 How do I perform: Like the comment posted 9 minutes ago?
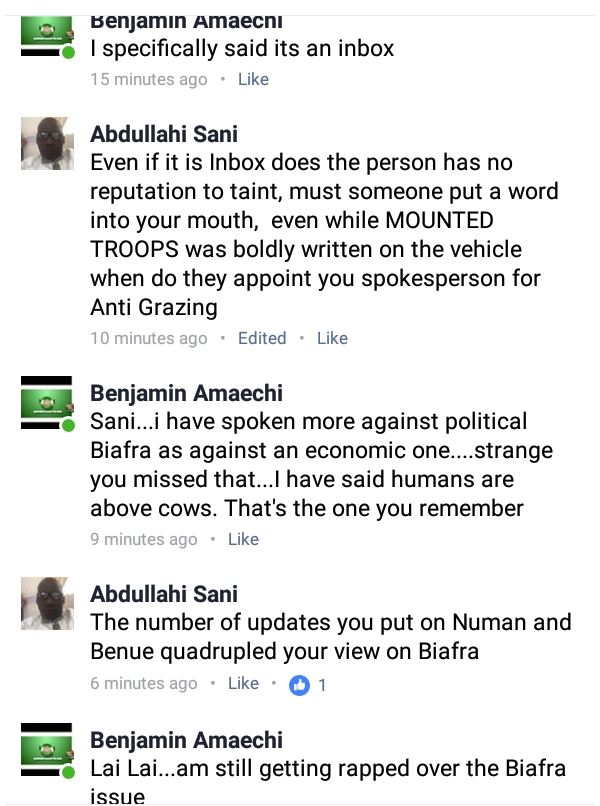243,539
